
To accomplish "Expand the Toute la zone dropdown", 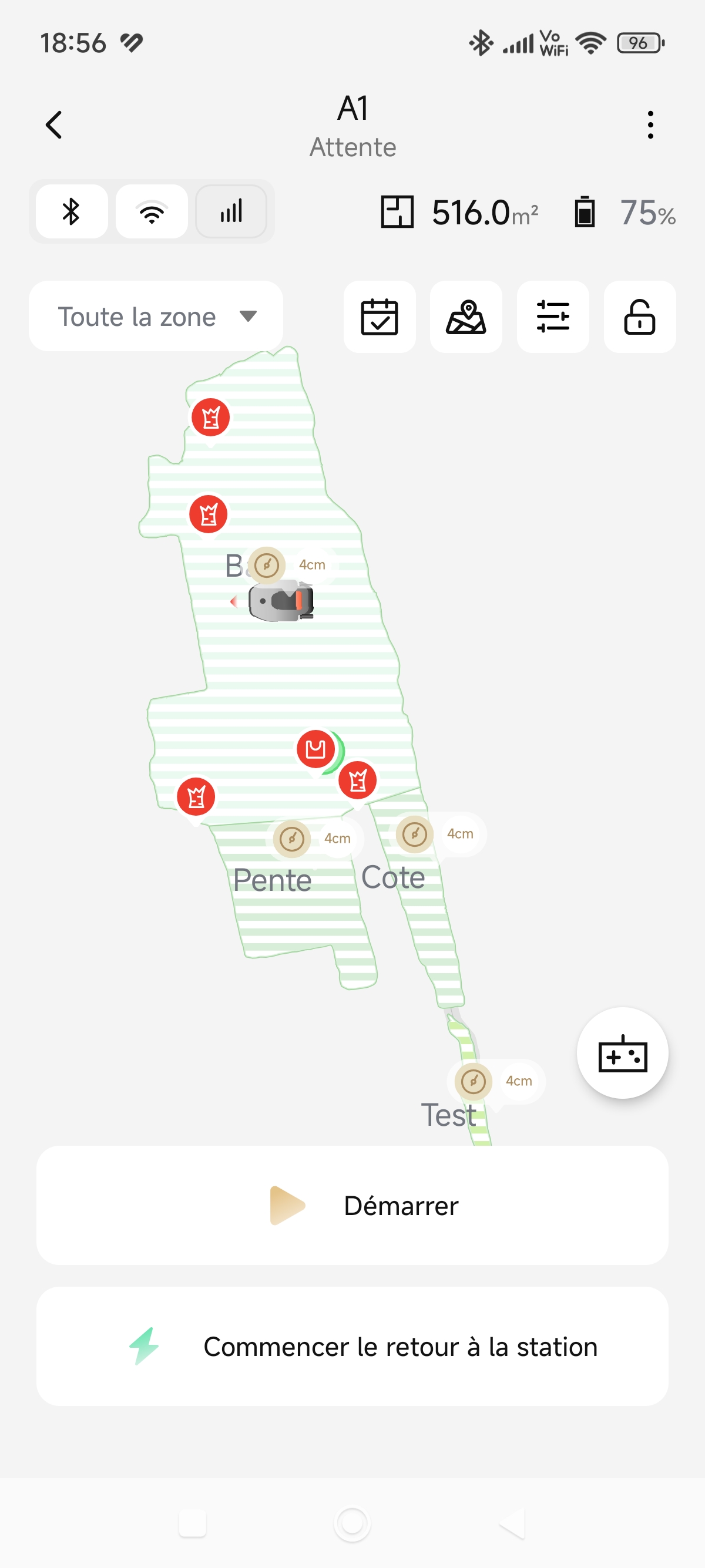I will pyautogui.click(x=156, y=317).
